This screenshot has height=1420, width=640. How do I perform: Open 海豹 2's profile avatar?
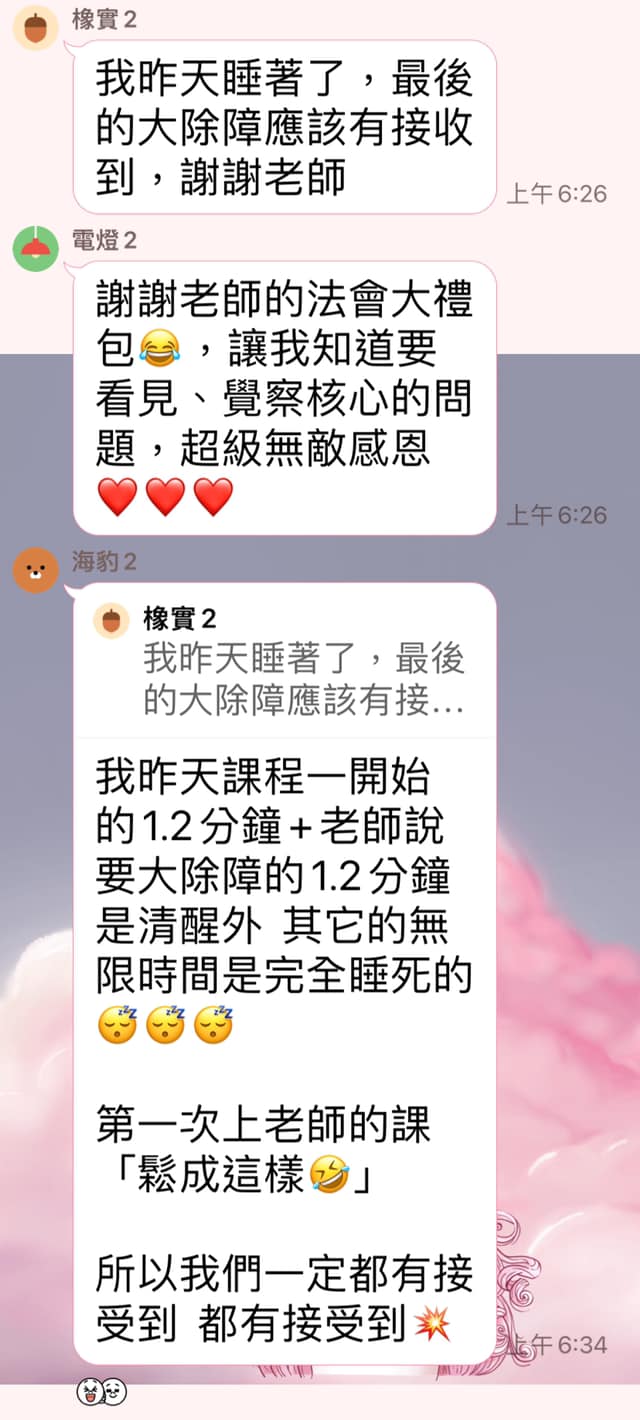(x=35, y=569)
